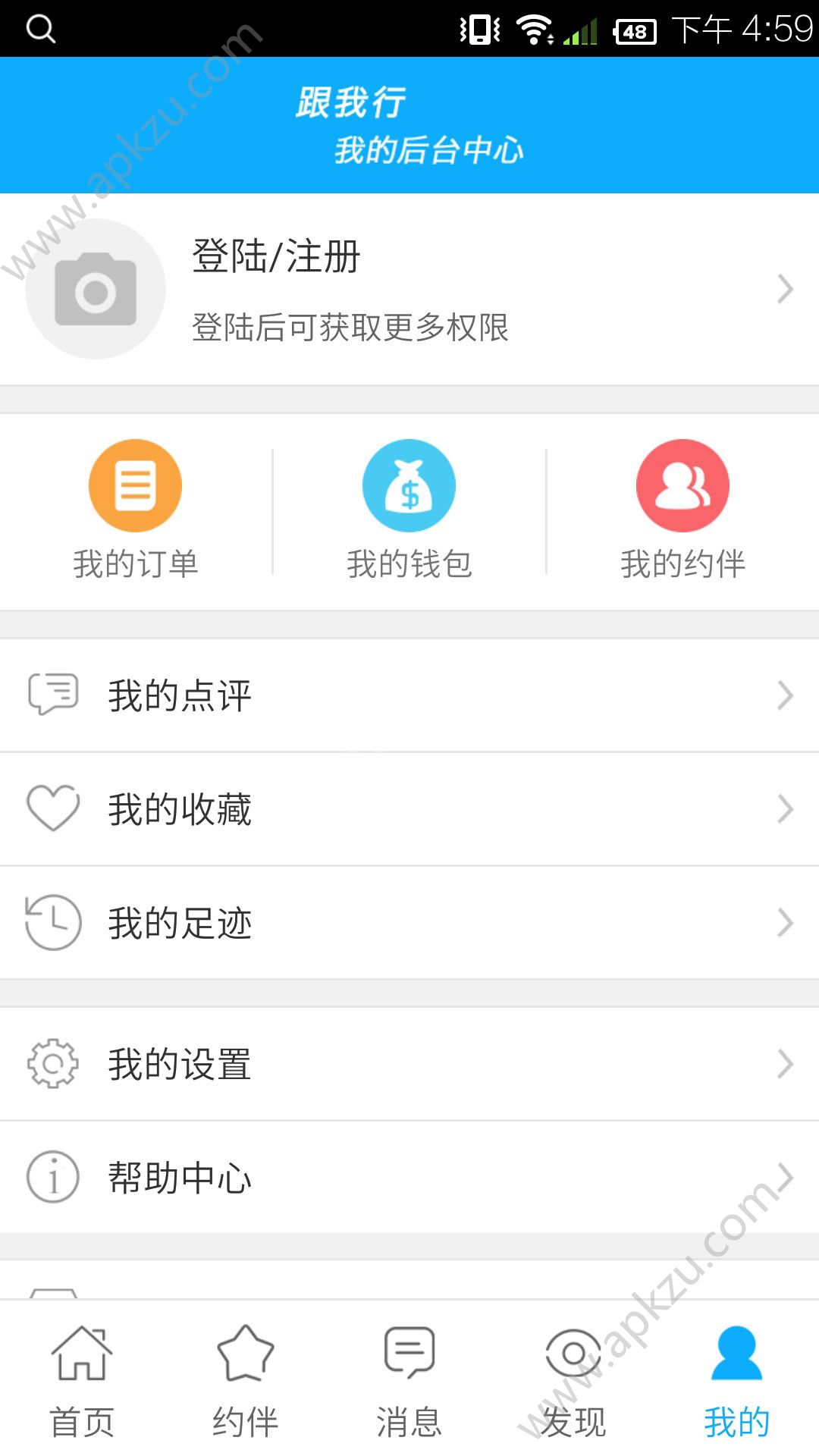This screenshot has height=1456, width=819.
Task: Select the 我的点评 comment bubble icon
Action: tap(52, 695)
